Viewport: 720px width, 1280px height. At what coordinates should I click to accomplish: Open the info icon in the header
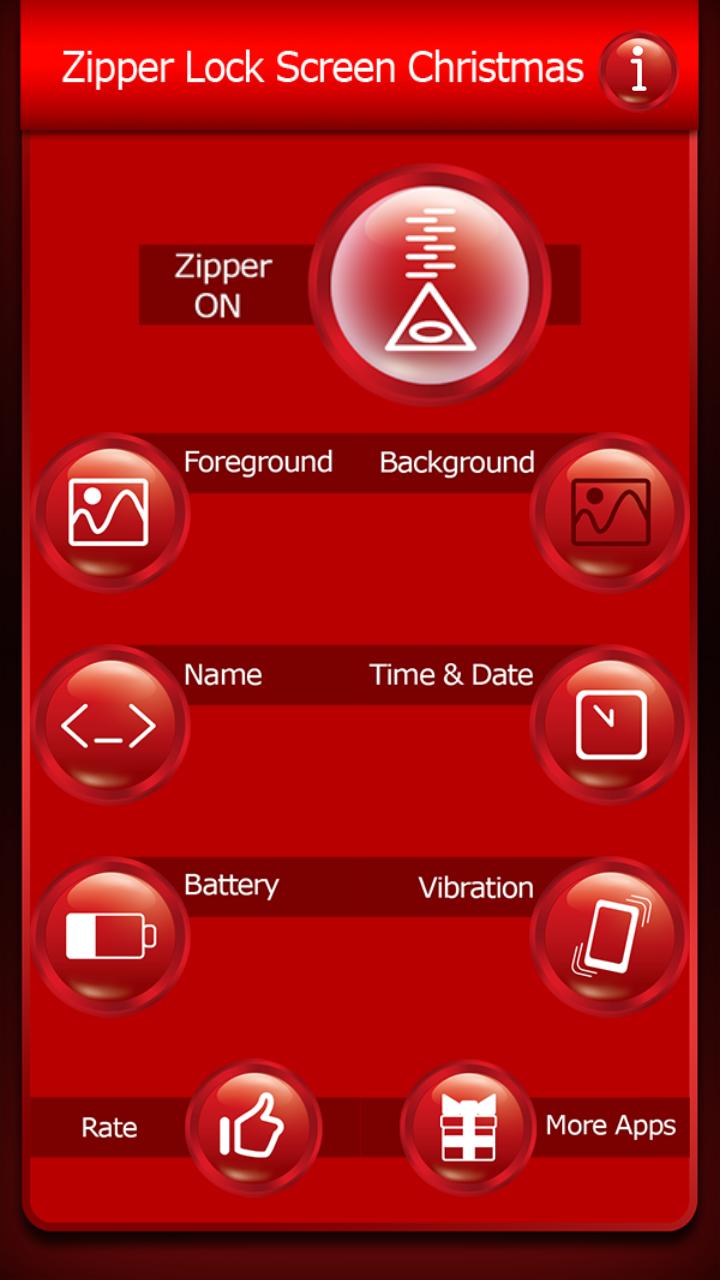[638, 72]
